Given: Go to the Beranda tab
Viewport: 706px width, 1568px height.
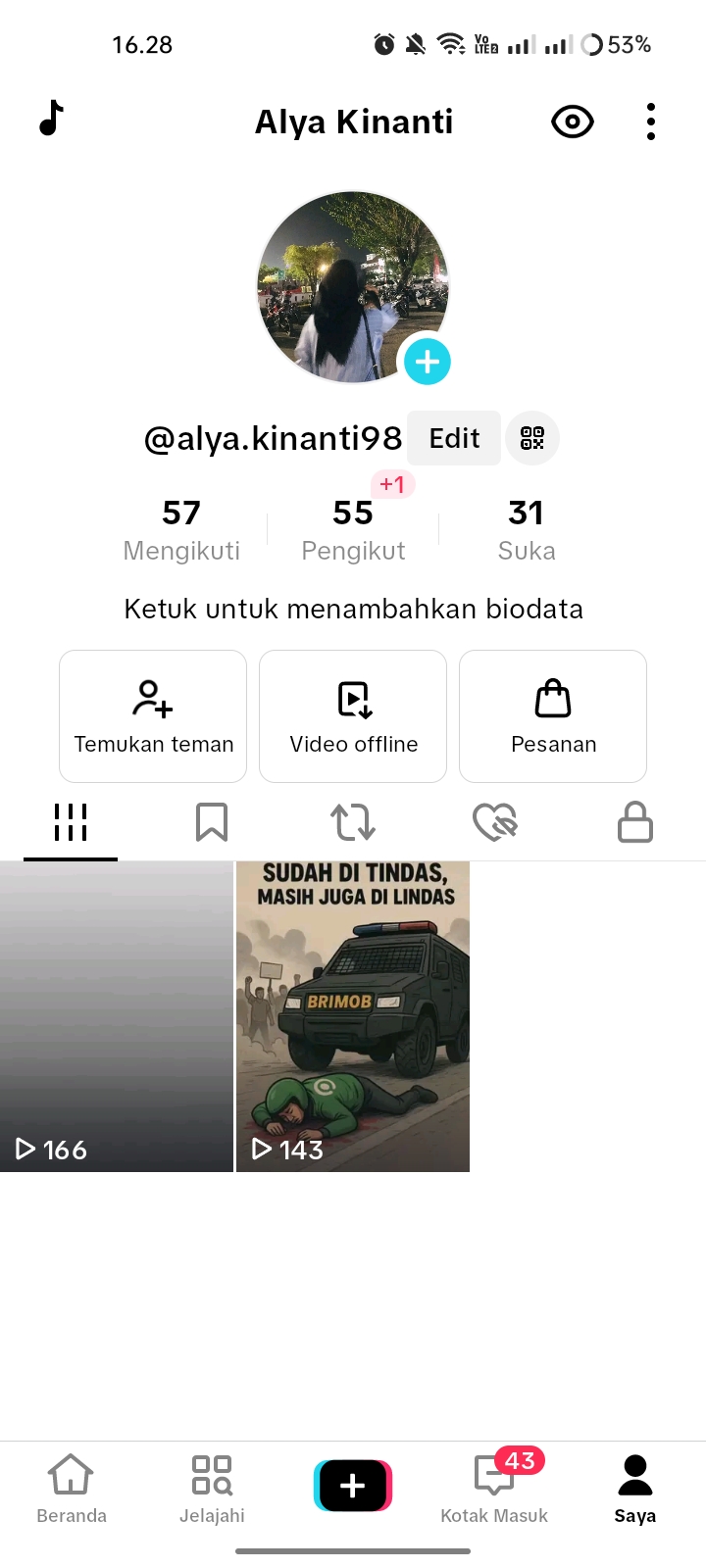Looking at the screenshot, I should (72, 1487).
